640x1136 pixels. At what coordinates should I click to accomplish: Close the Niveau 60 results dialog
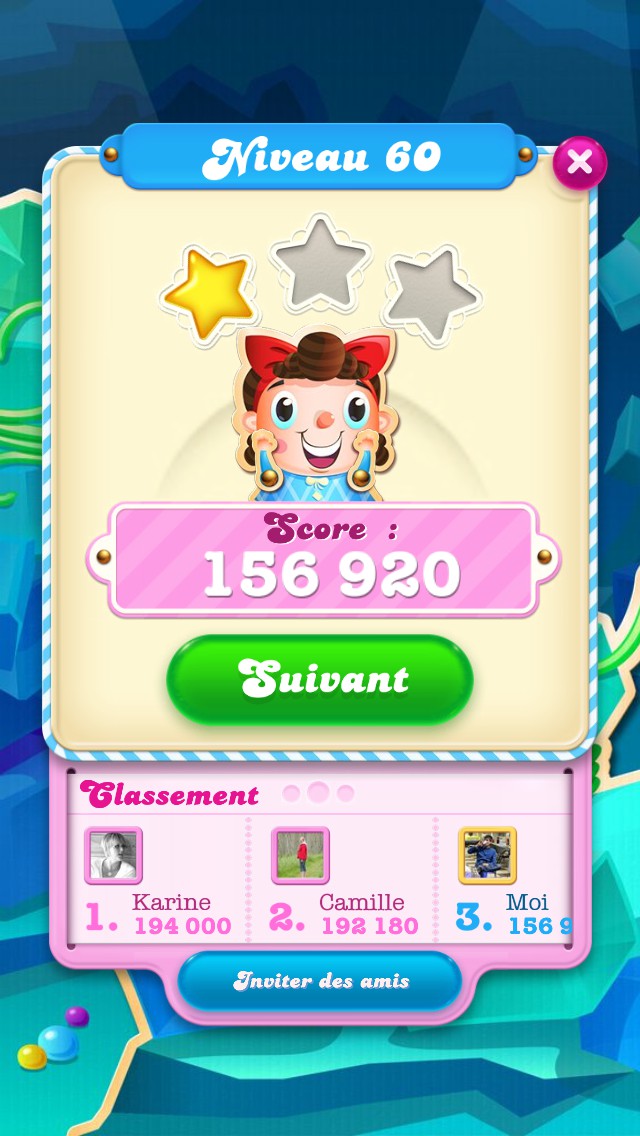(580, 163)
